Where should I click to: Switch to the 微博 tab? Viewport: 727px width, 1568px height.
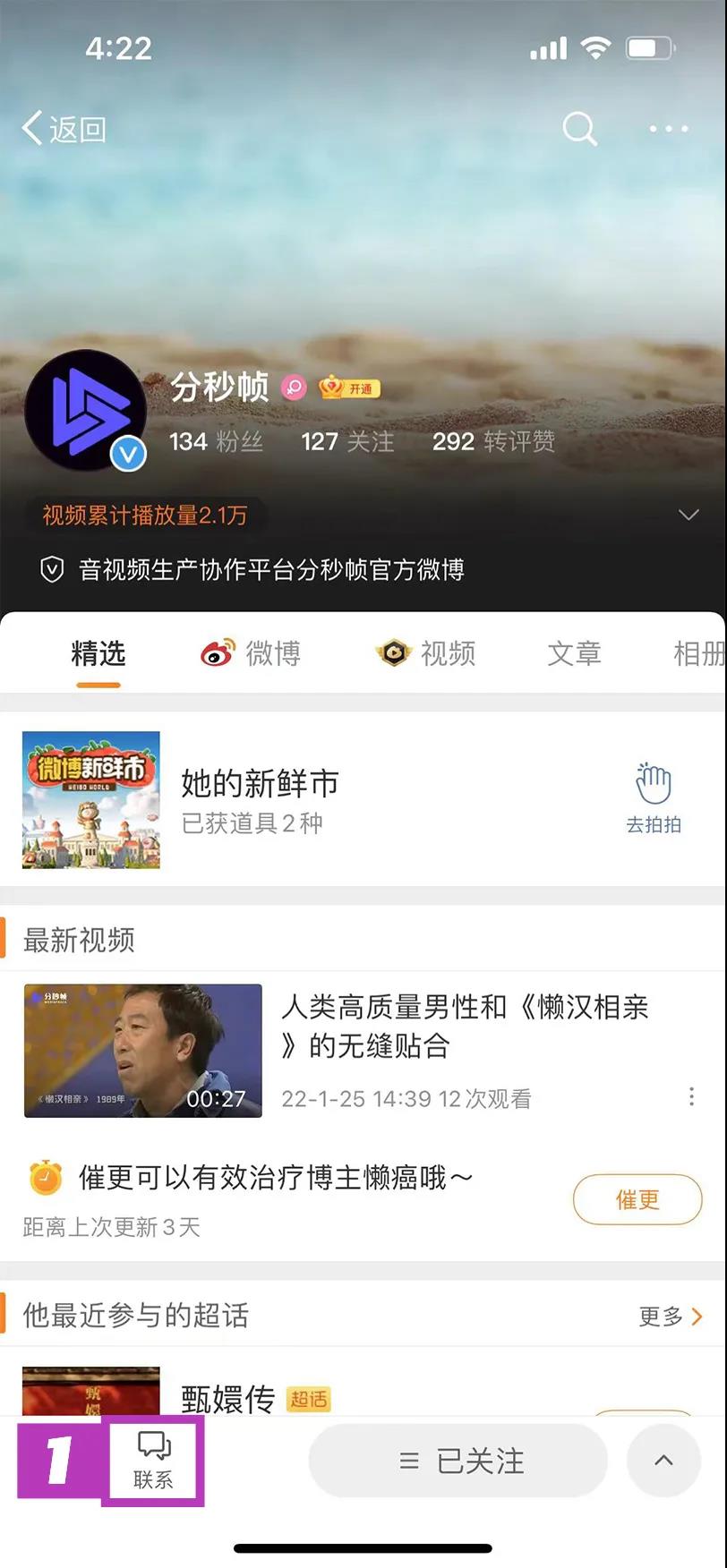252,653
